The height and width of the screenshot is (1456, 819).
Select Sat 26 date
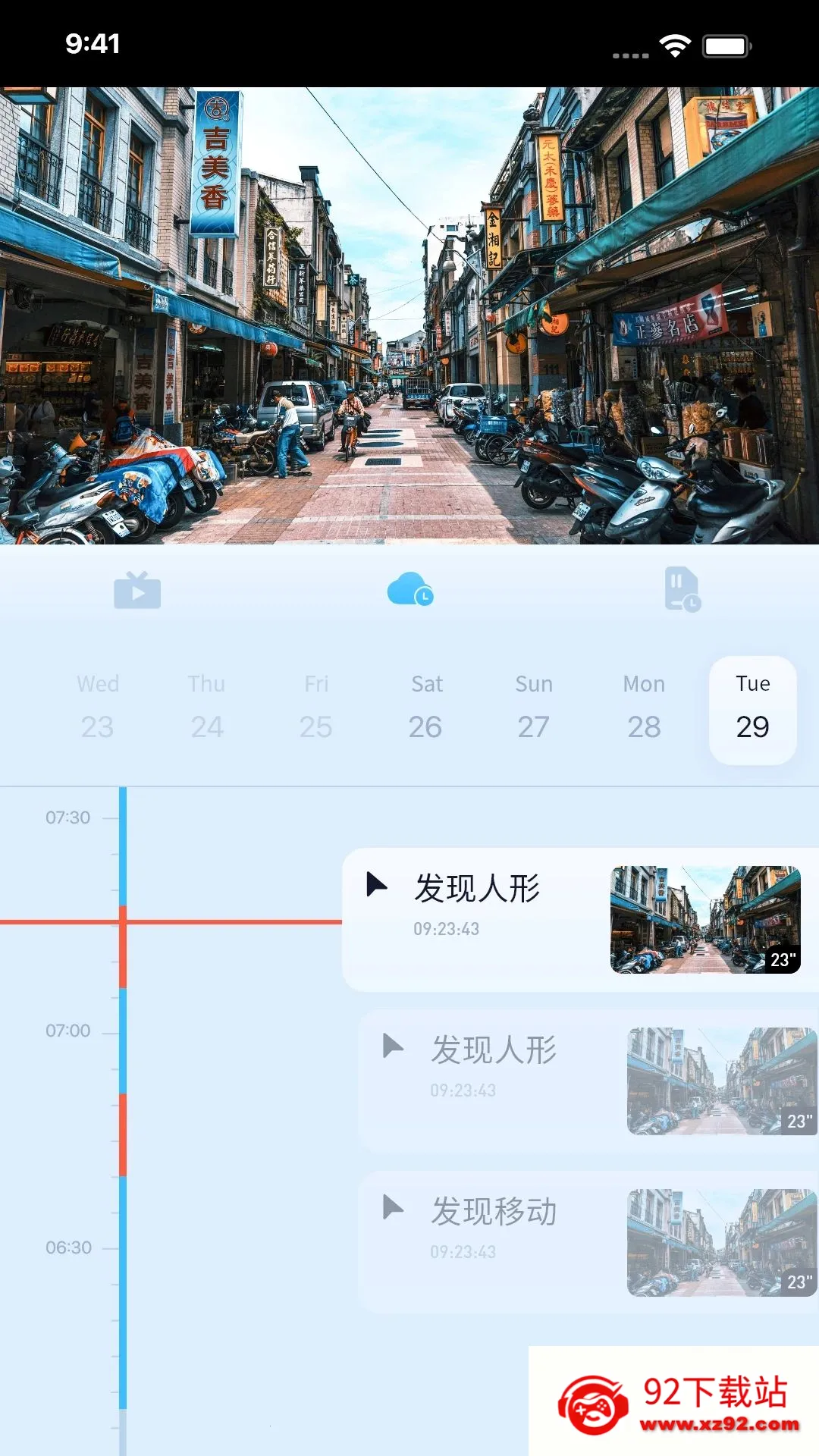[x=426, y=708]
